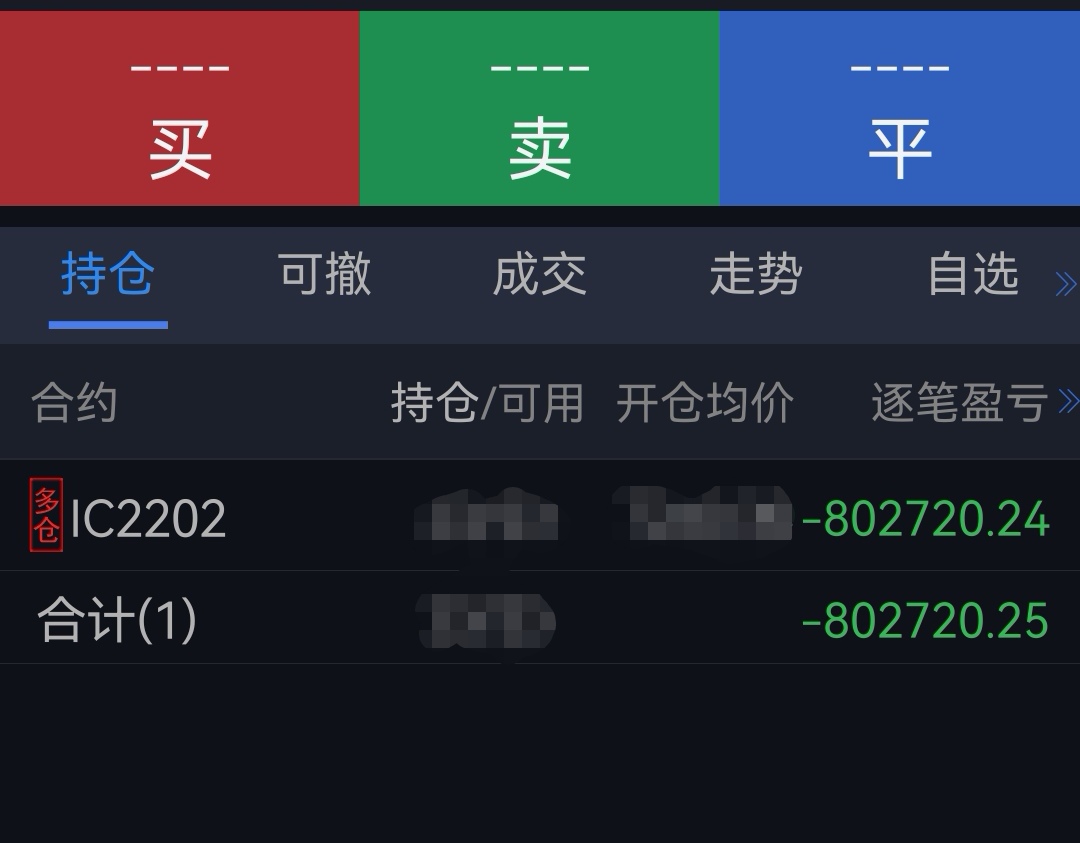Select the IC2202 long position row
Image resolution: width=1080 pixels, height=843 pixels.
point(540,516)
